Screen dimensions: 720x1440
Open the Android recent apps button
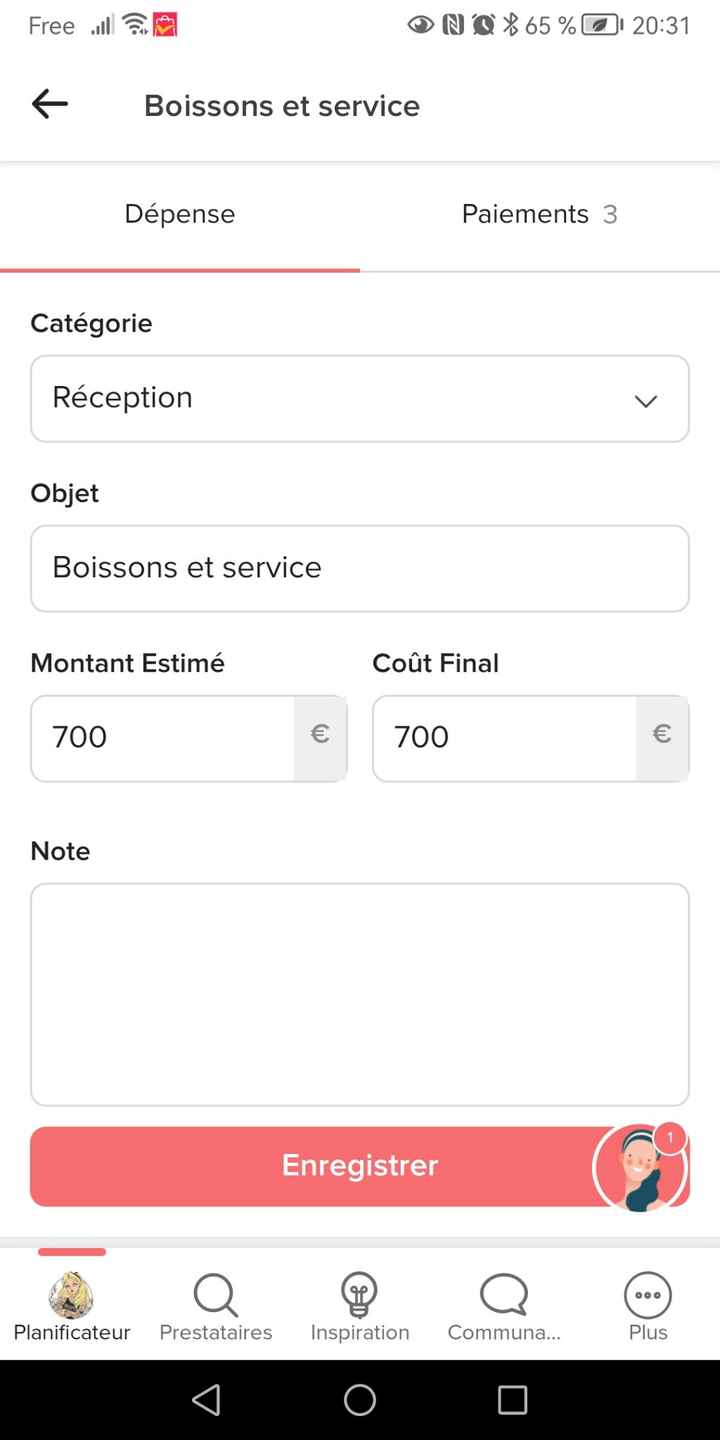tap(512, 1399)
